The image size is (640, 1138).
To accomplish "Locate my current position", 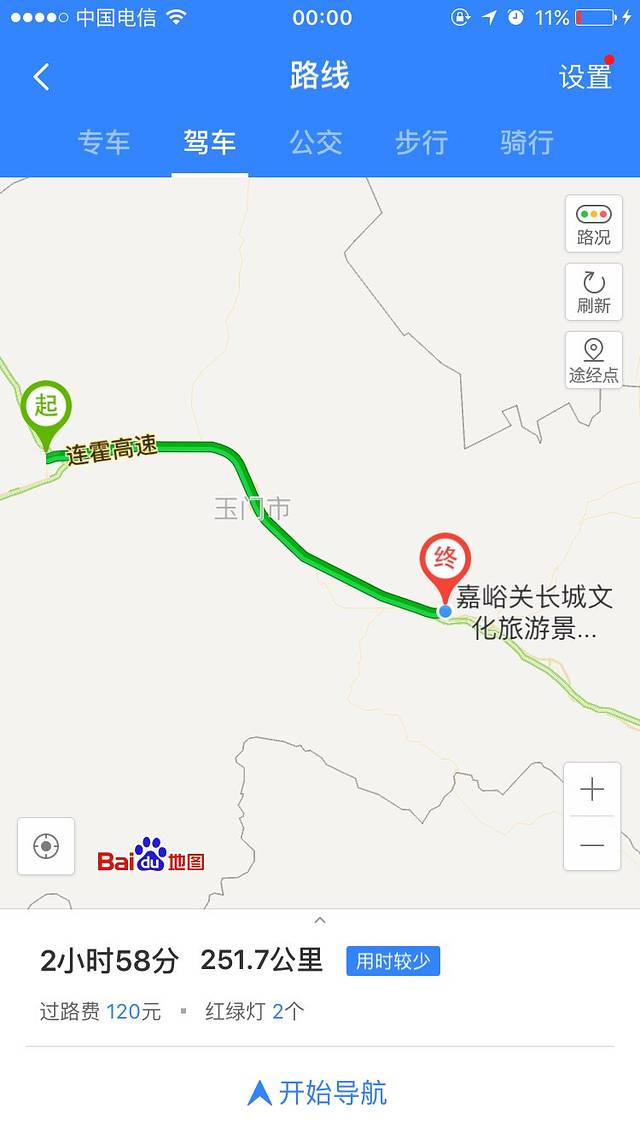I will click(46, 846).
